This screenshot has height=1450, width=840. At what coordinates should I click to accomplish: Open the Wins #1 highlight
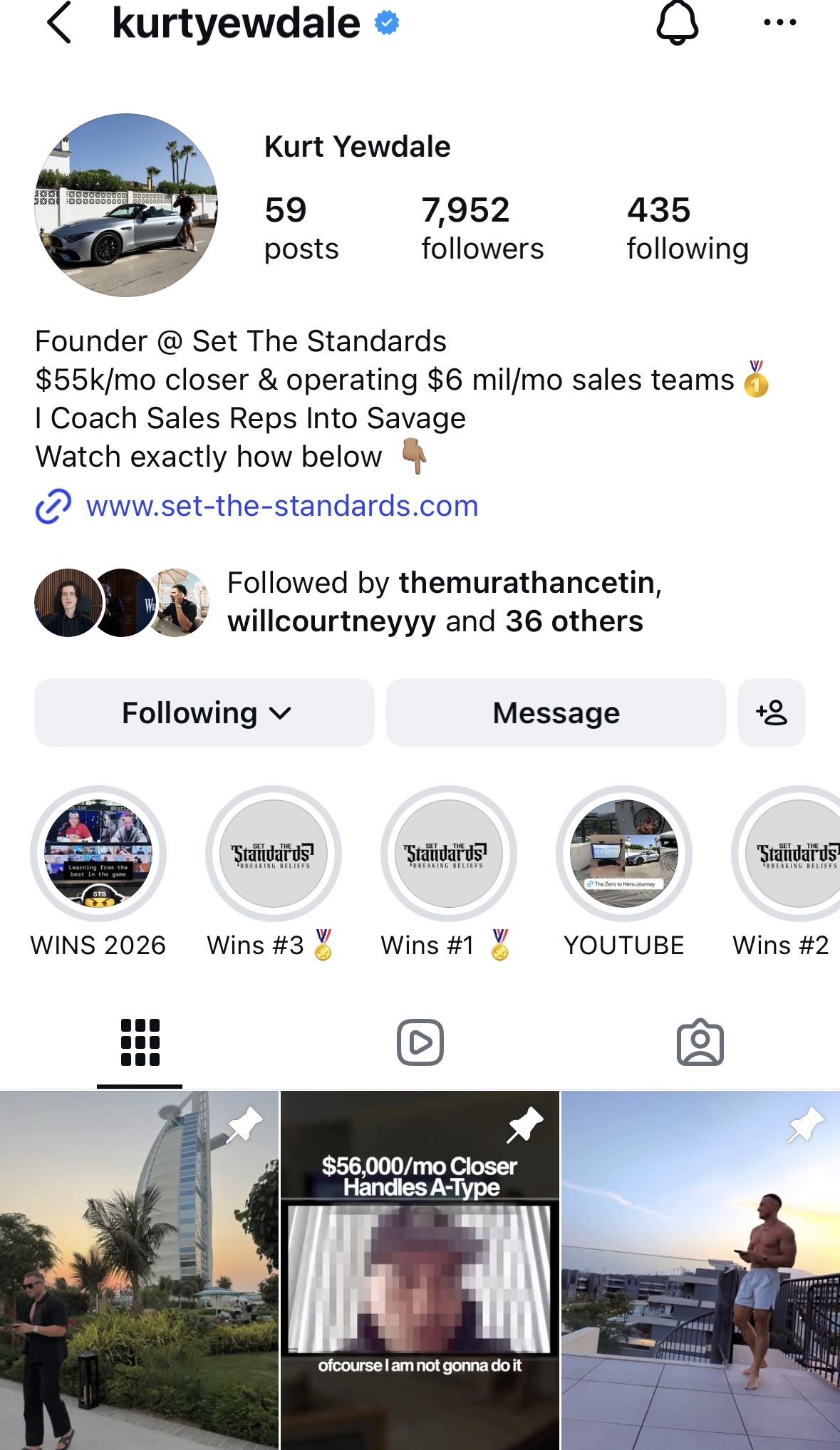pyautogui.click(x=448, y=854)
